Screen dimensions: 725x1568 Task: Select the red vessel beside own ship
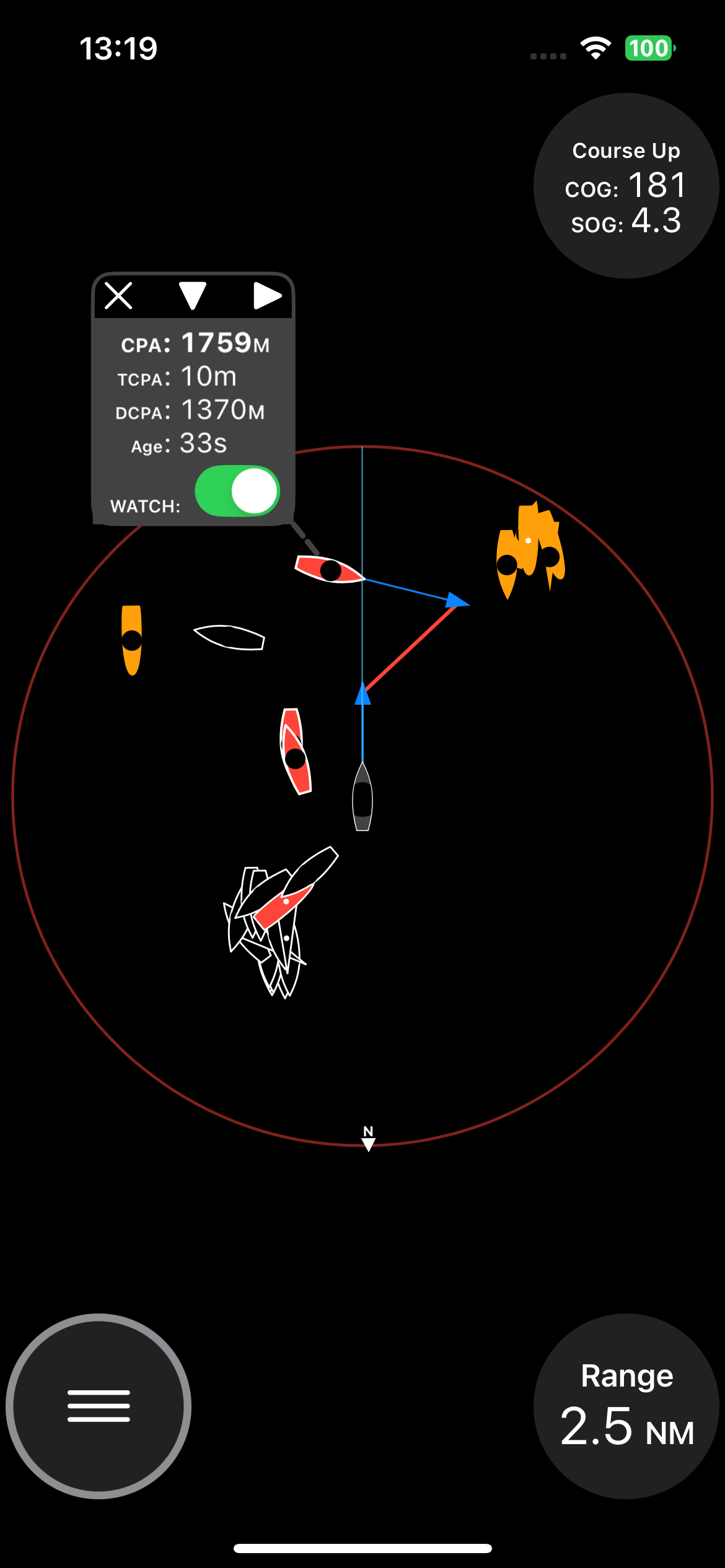[296, 751]
